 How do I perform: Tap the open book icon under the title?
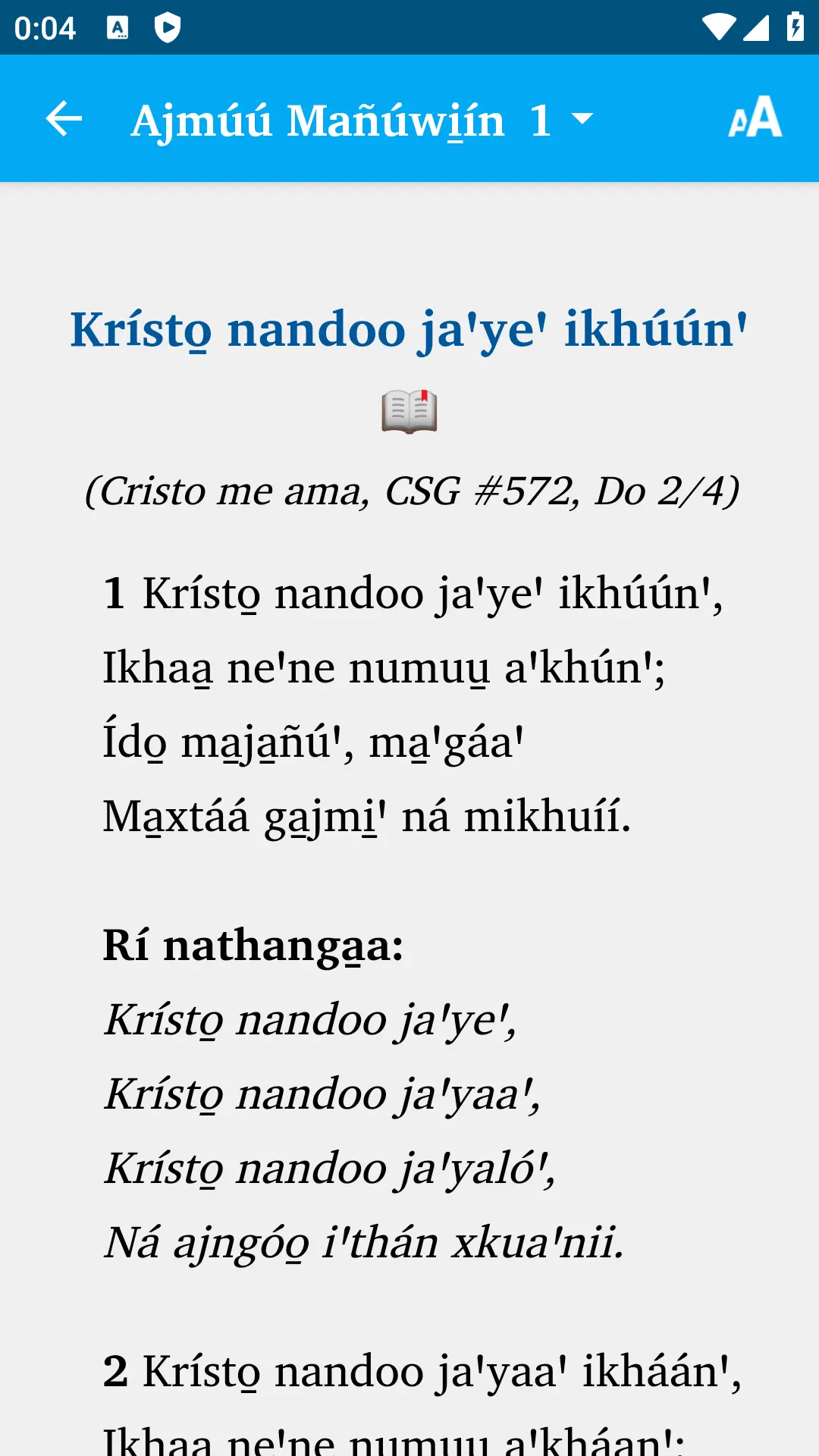409,411
